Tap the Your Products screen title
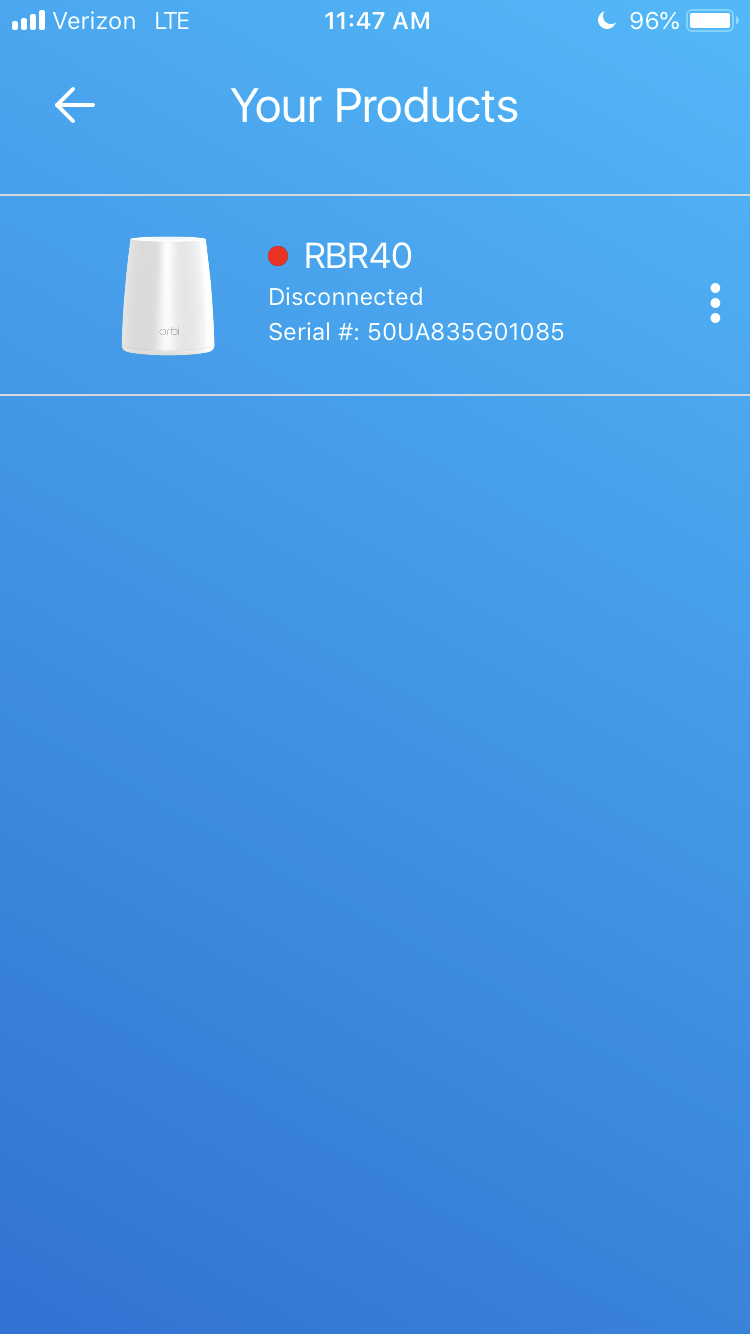The width and height of the screenshot is (750, 1334). point(375,105)
